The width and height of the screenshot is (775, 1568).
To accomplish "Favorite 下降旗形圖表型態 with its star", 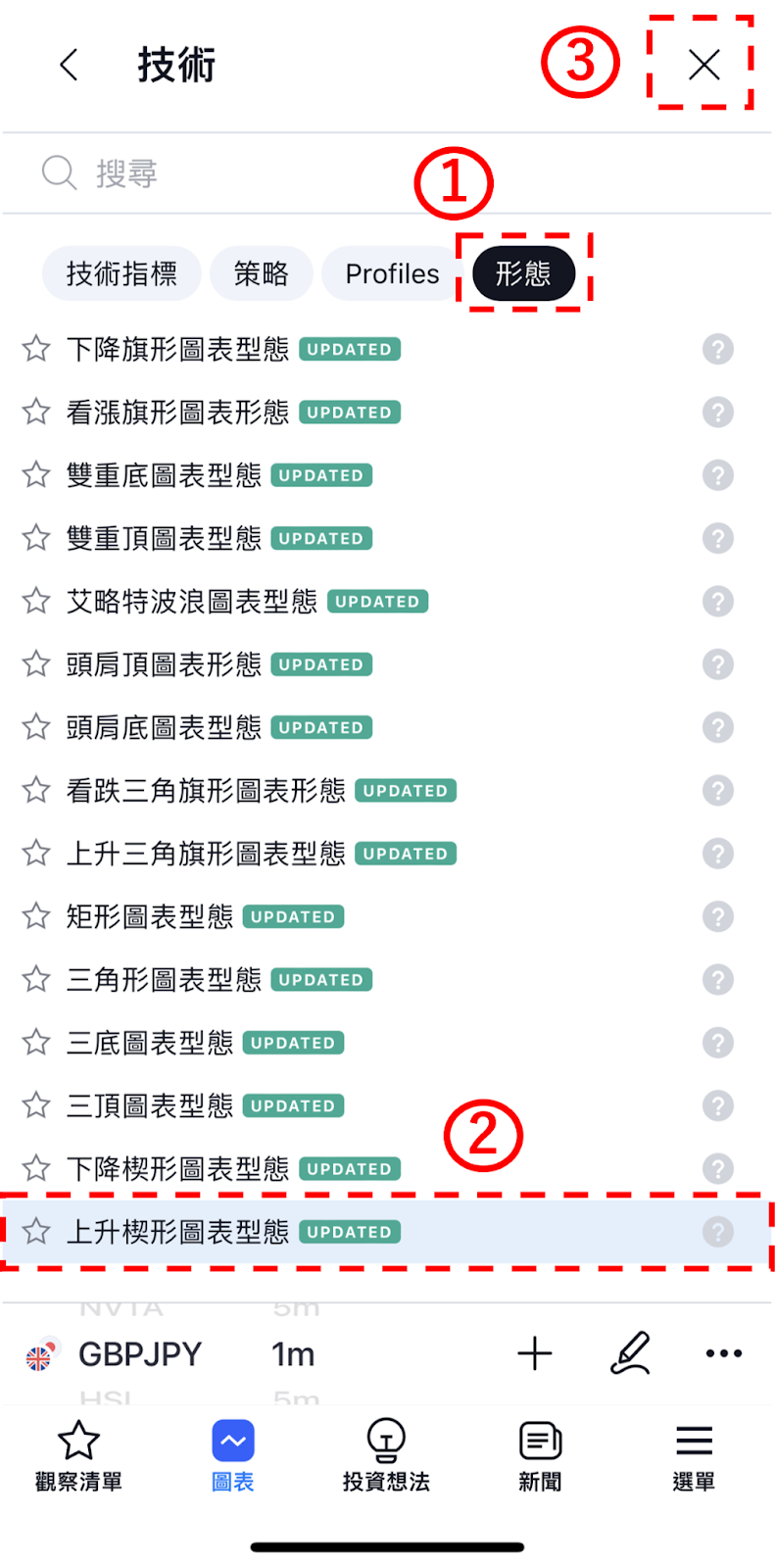I will click(x=36, y=349).
